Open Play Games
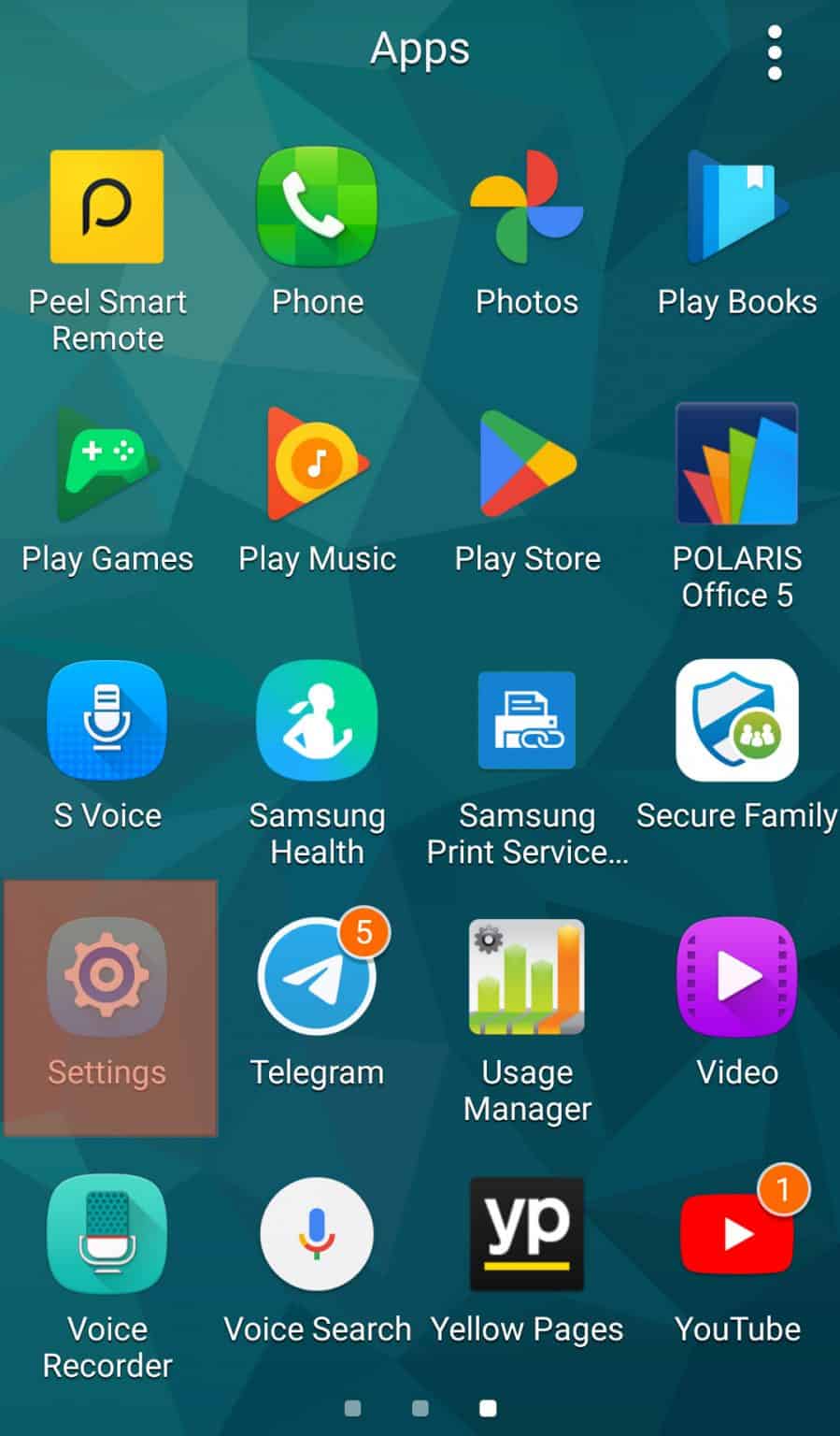The width and height of the screenshot is (840, 1436). click(x=107, y=464)
